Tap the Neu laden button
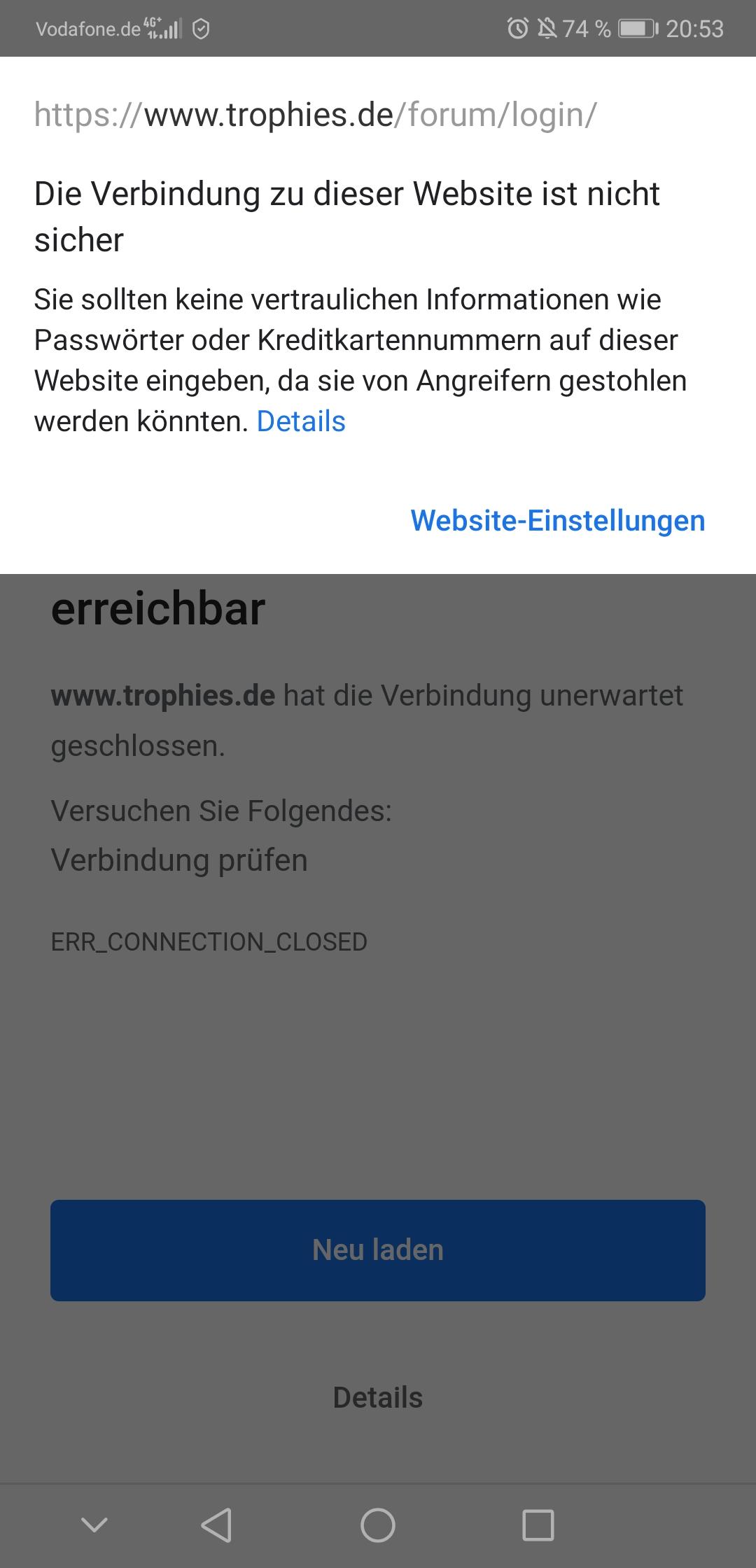The image size is (756, 1568). pyautogui.click(x=378, y=1250)
